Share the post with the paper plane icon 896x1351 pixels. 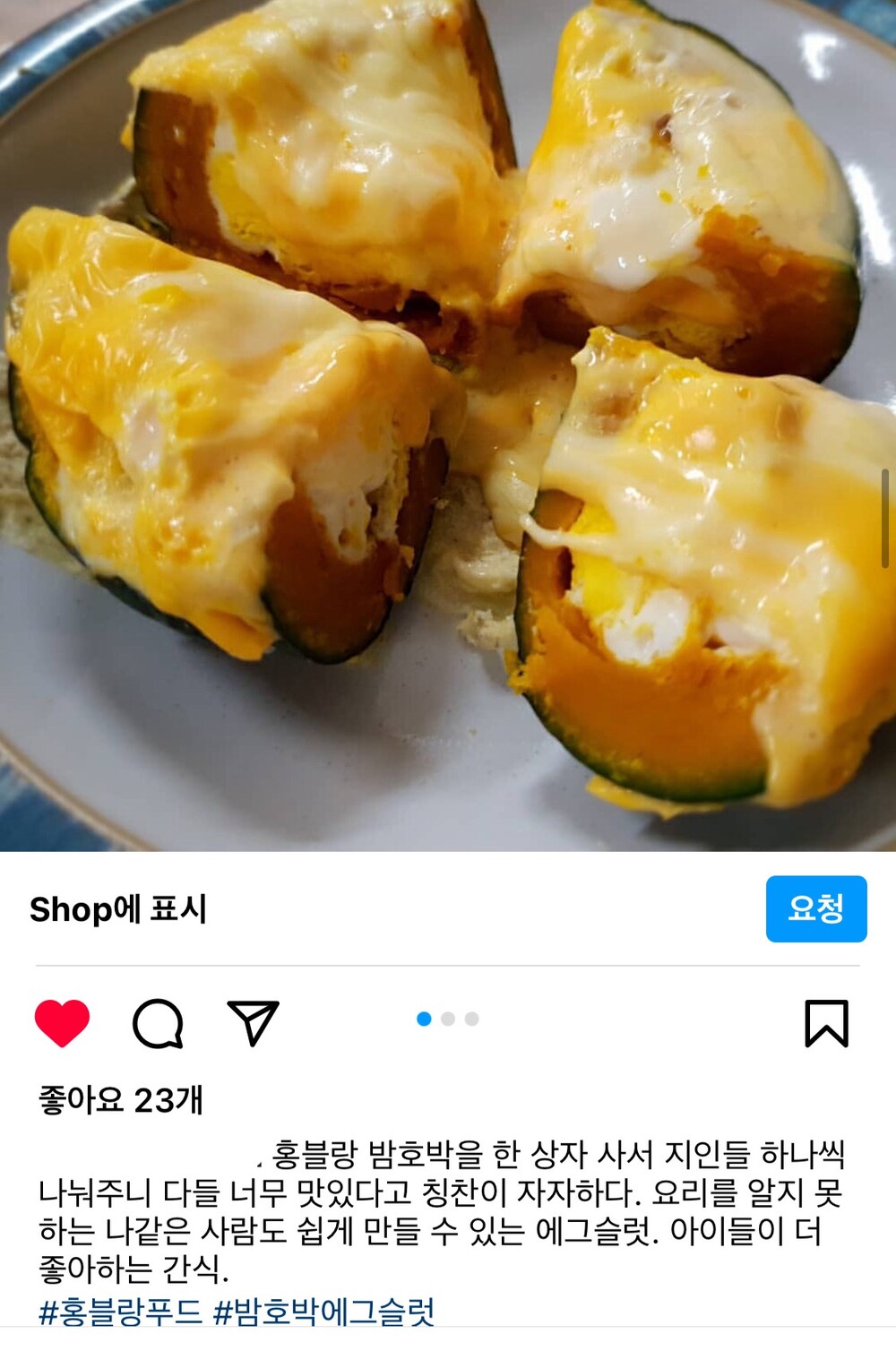[254, 1022]
